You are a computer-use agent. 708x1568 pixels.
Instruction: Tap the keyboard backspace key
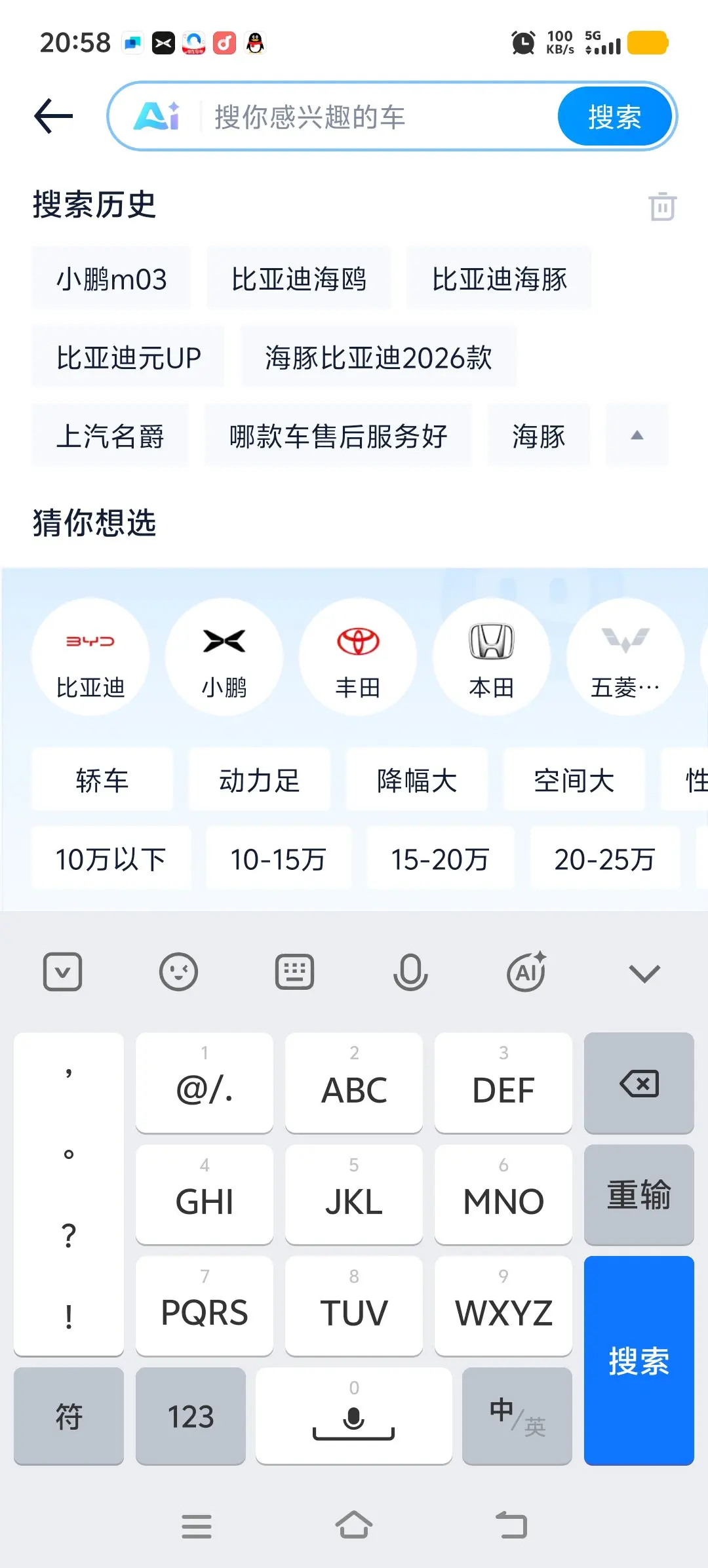click(x=639, y=1084)
